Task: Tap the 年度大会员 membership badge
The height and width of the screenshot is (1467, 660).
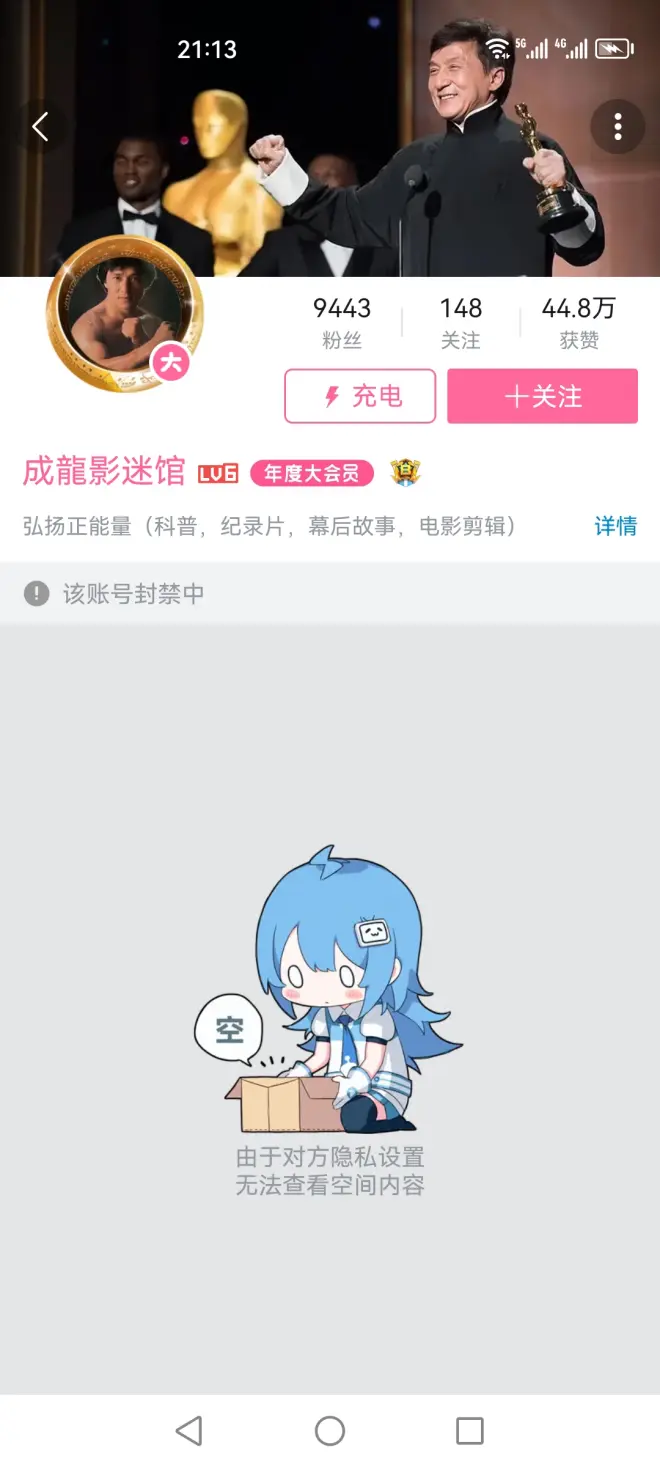Action: click(311, 473)
